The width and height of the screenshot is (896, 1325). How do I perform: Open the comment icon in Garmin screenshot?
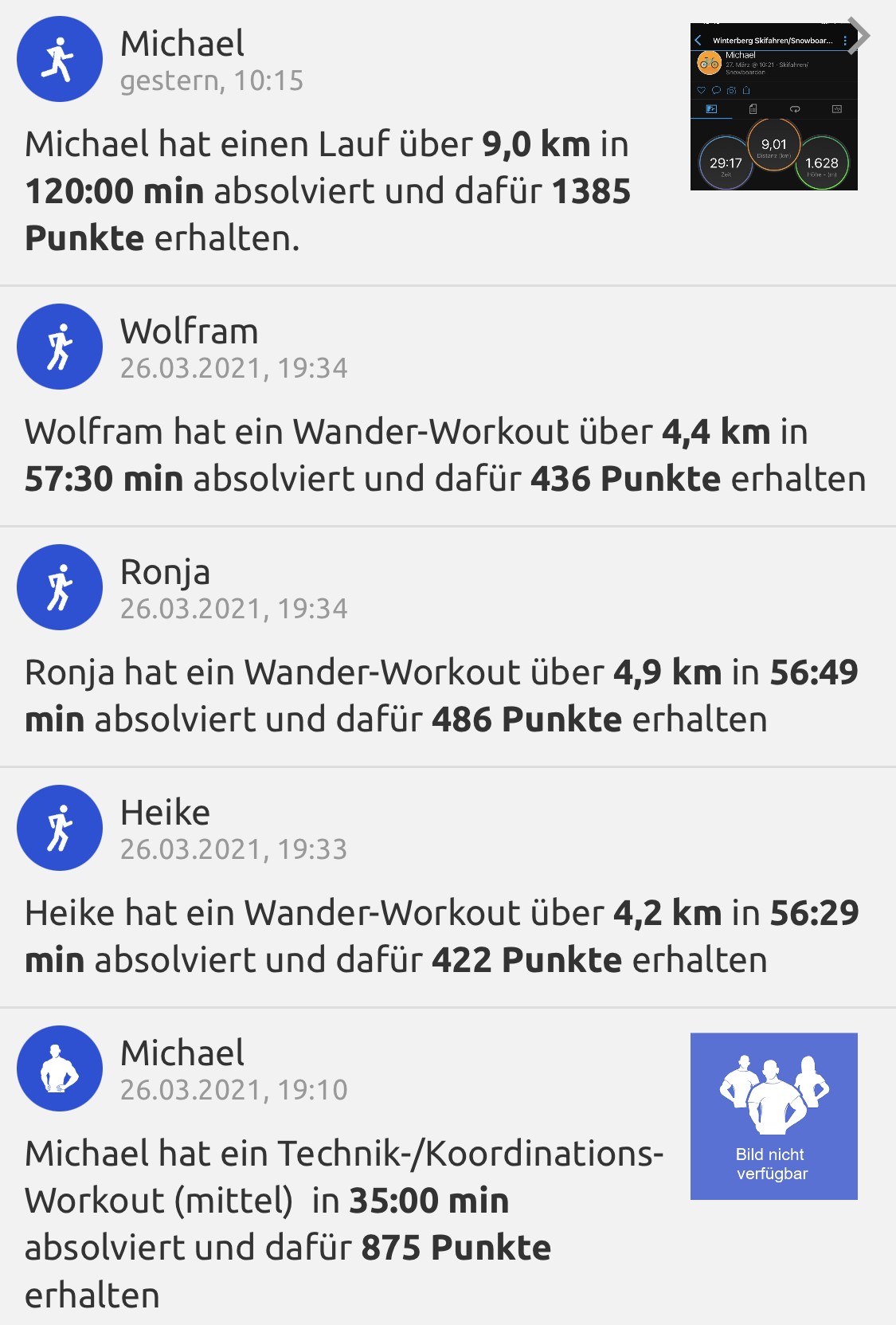[x=716, y=91]
